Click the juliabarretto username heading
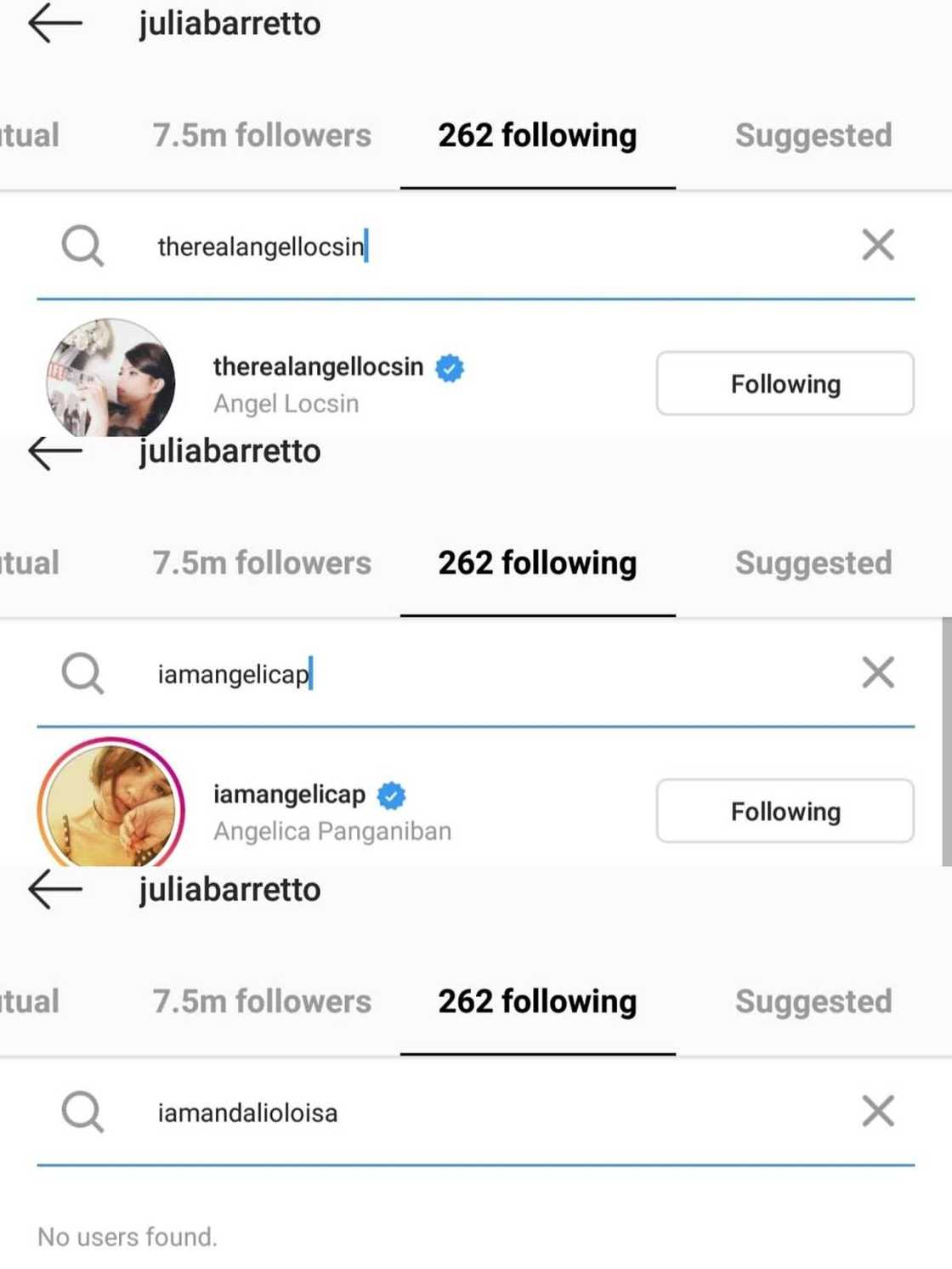 point(230,24)
